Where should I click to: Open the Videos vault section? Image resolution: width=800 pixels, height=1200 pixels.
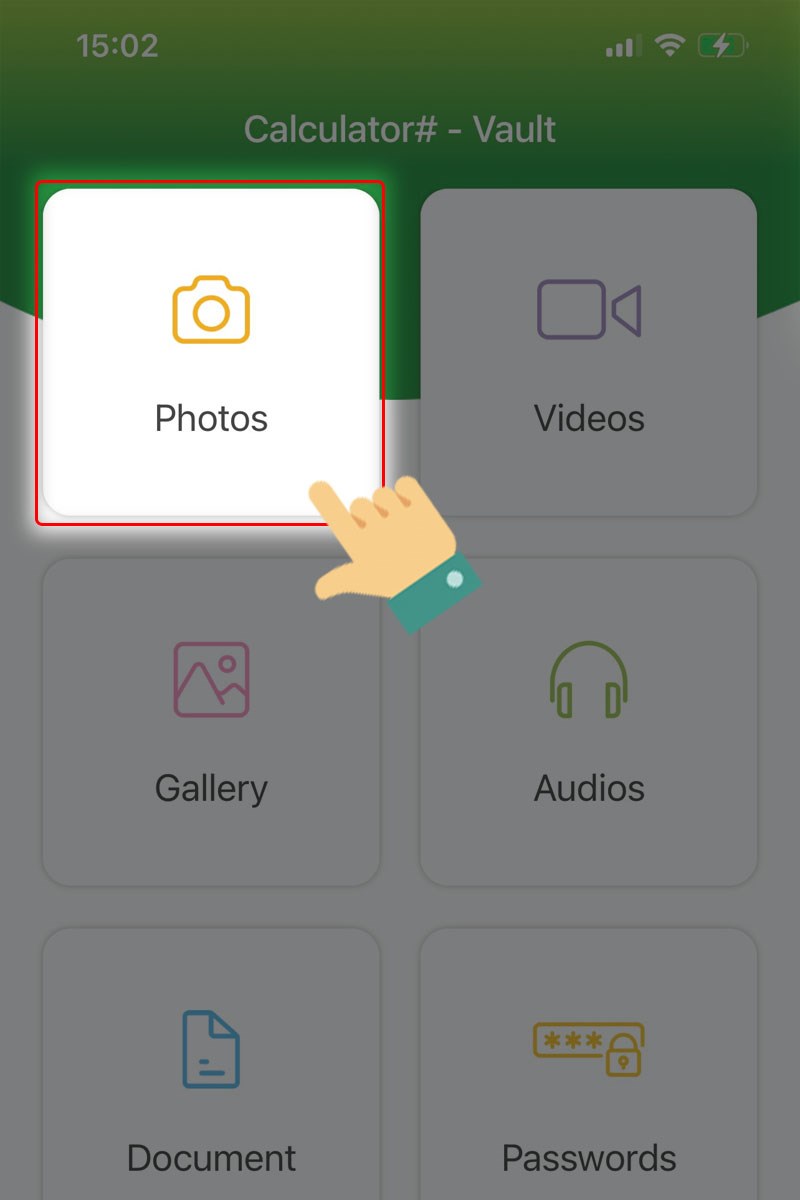pyautogui.click(x=589, y=350)
